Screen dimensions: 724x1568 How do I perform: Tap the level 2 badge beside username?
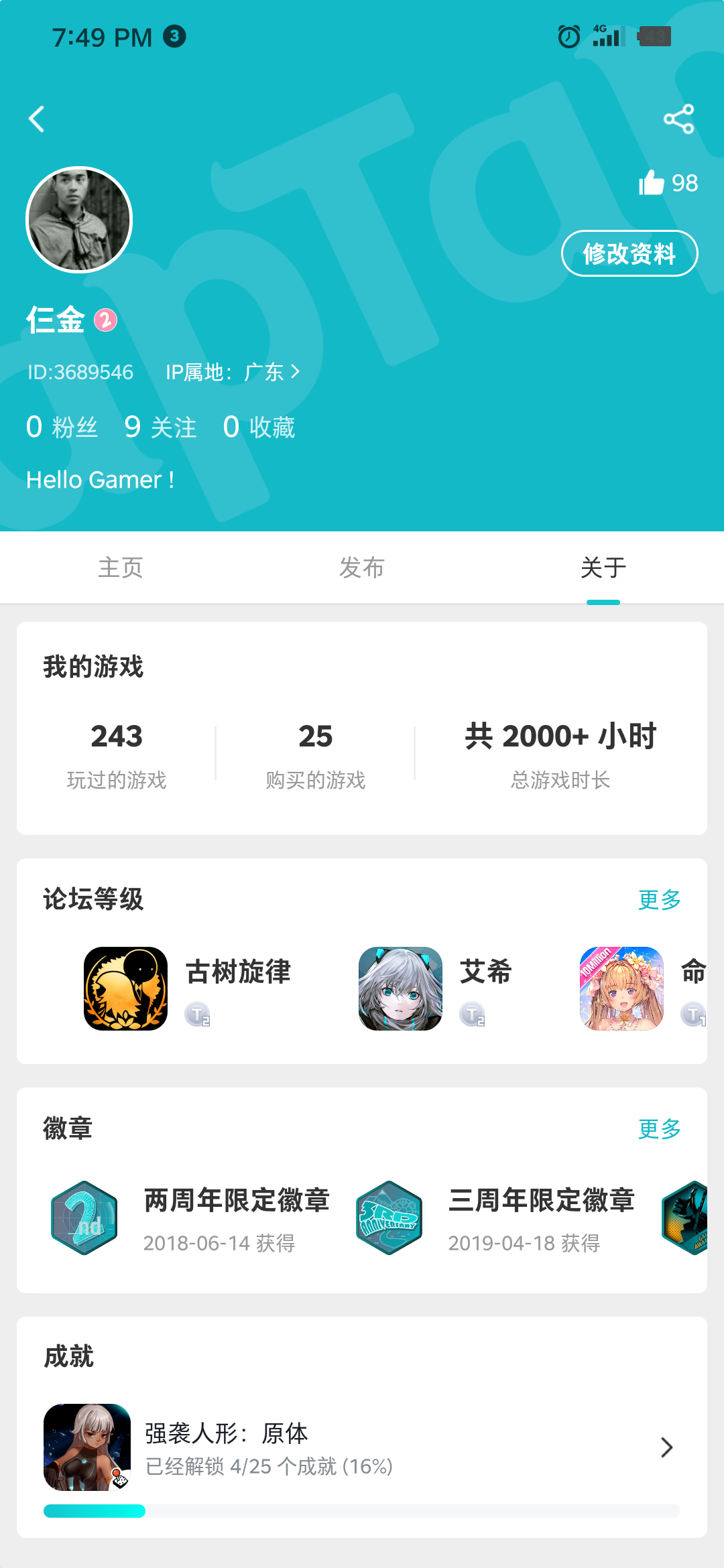pyautogui.click(x=104, y=320)
